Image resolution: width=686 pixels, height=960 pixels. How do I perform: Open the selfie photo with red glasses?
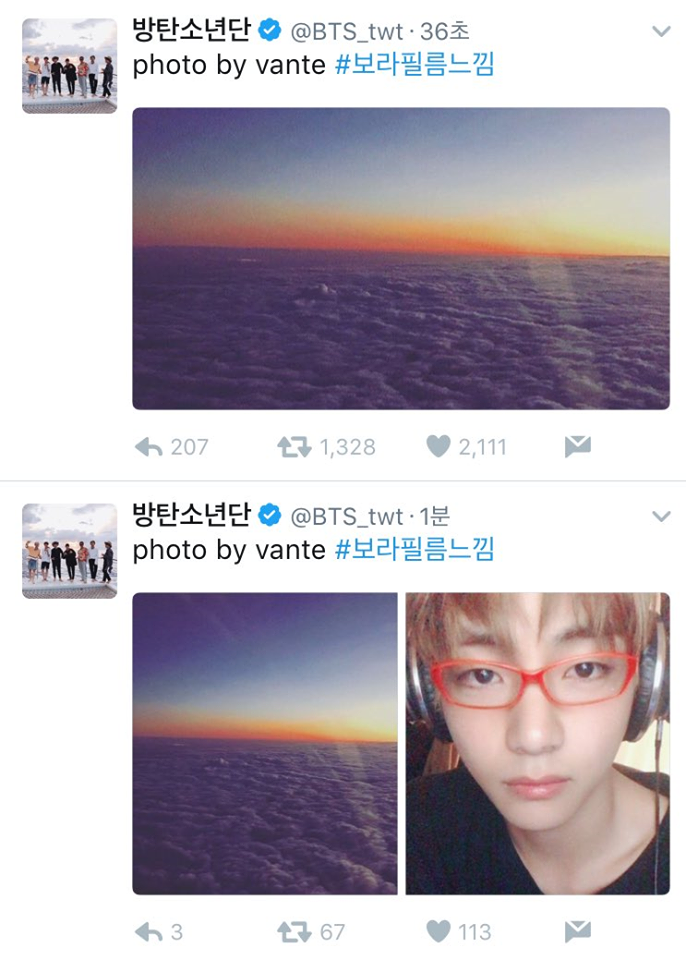click(x=537, y=743)
